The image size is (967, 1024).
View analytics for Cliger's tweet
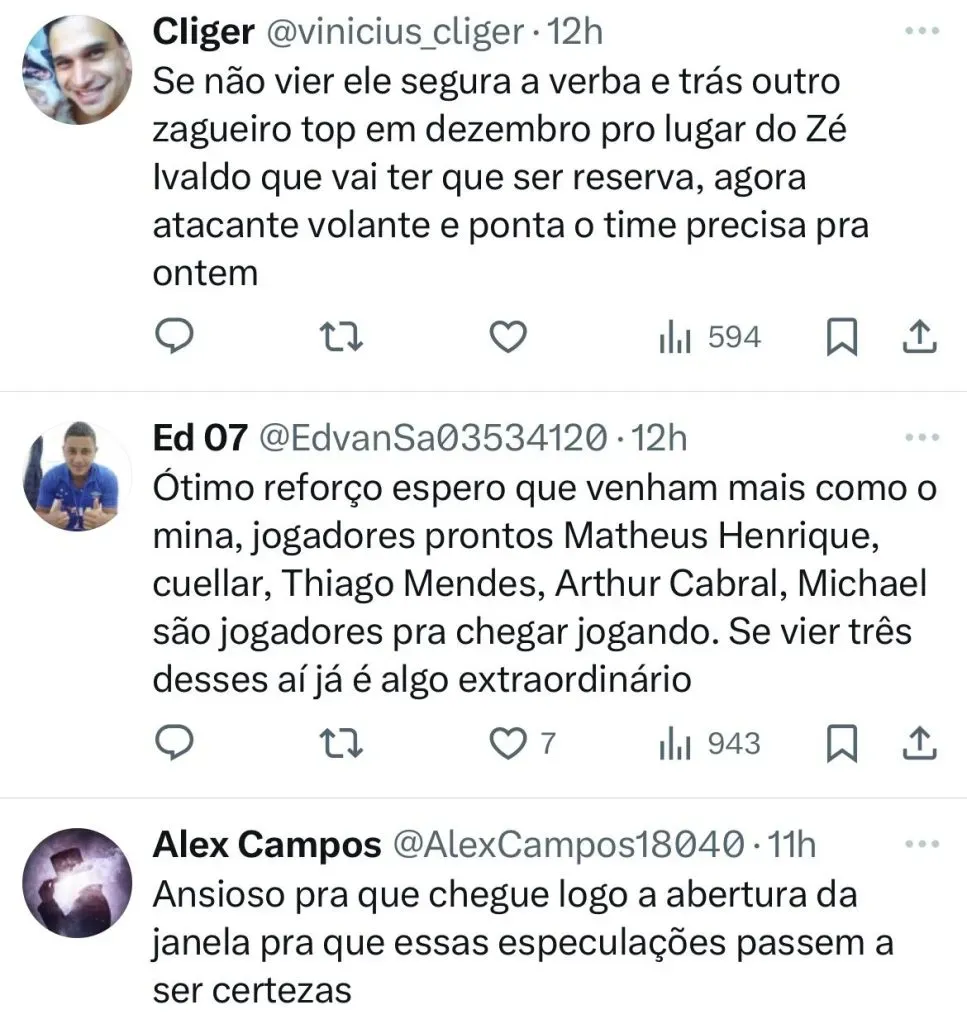(x=710, y=338)
